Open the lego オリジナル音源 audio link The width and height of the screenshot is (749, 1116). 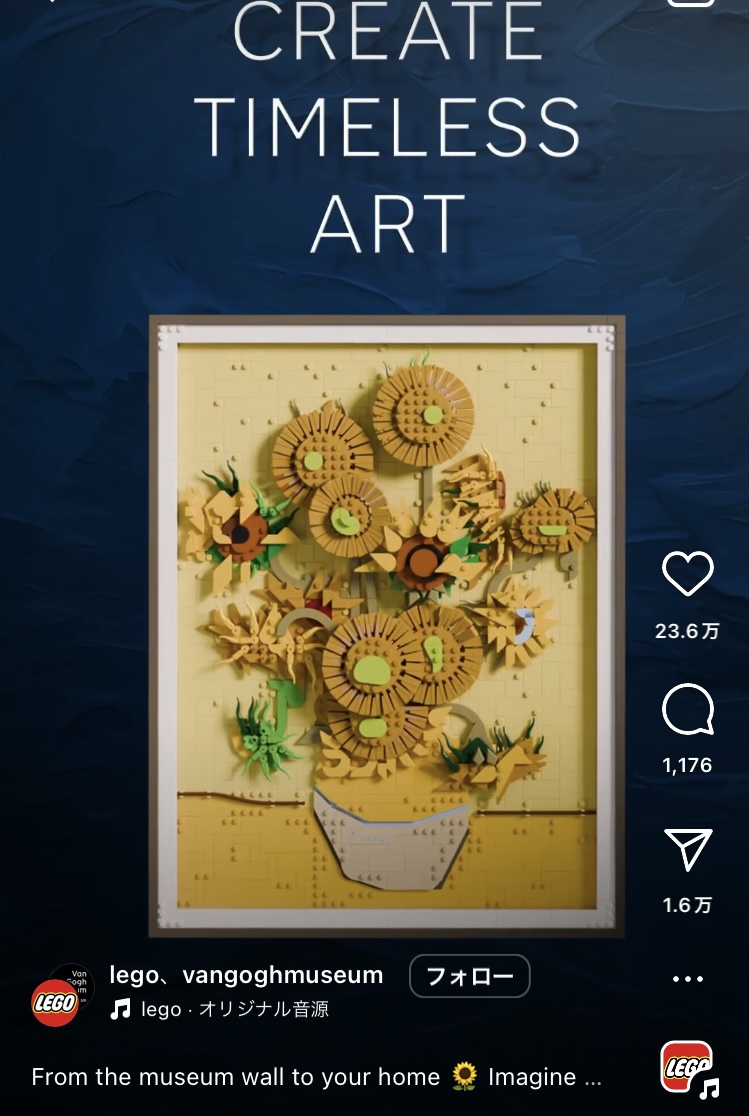pos(234,1009)
